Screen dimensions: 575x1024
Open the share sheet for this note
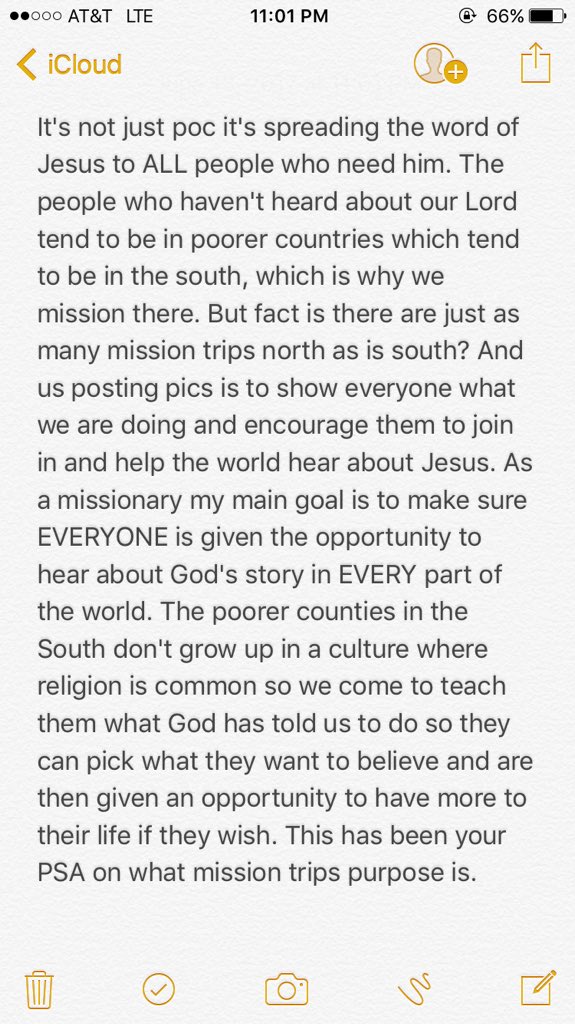[536, 63]
